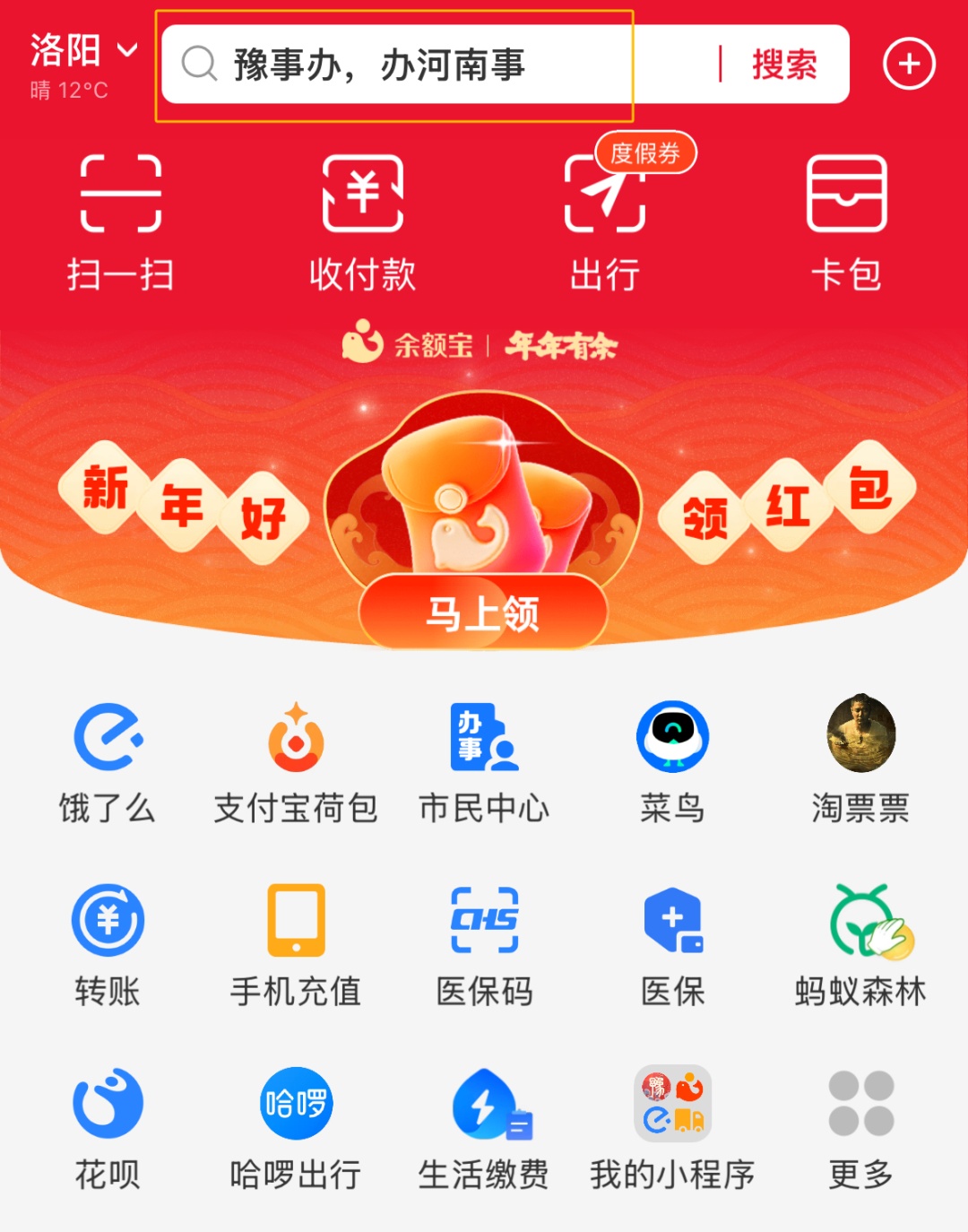The width and height of the screenshot is (968, 1232).
Task: Open 淘票票 movie tickets
Action: point(860,762)
